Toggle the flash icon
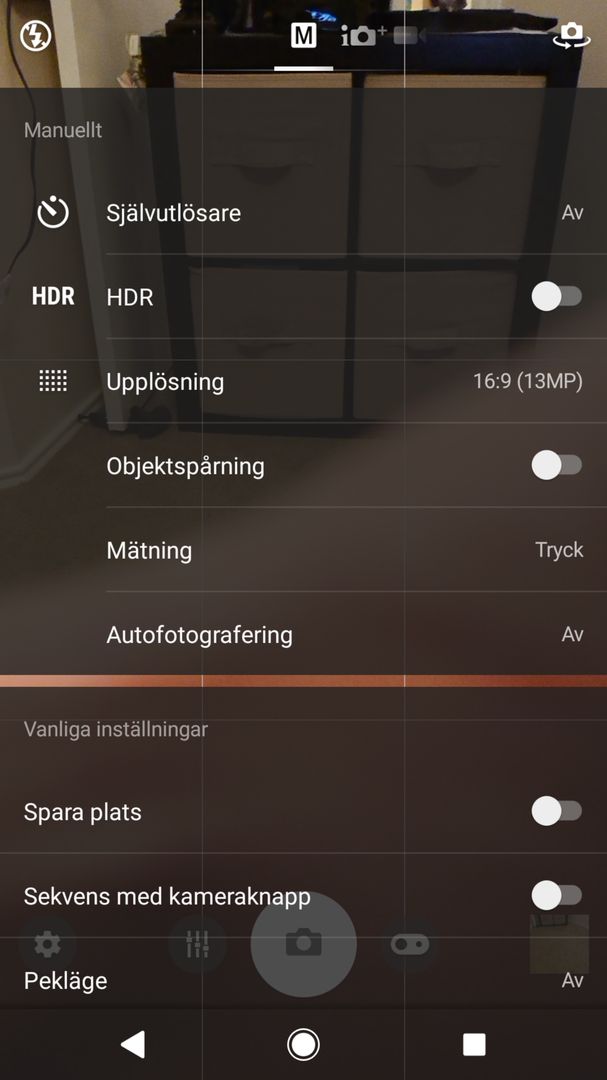607x1080 pixels. [36, 36]
